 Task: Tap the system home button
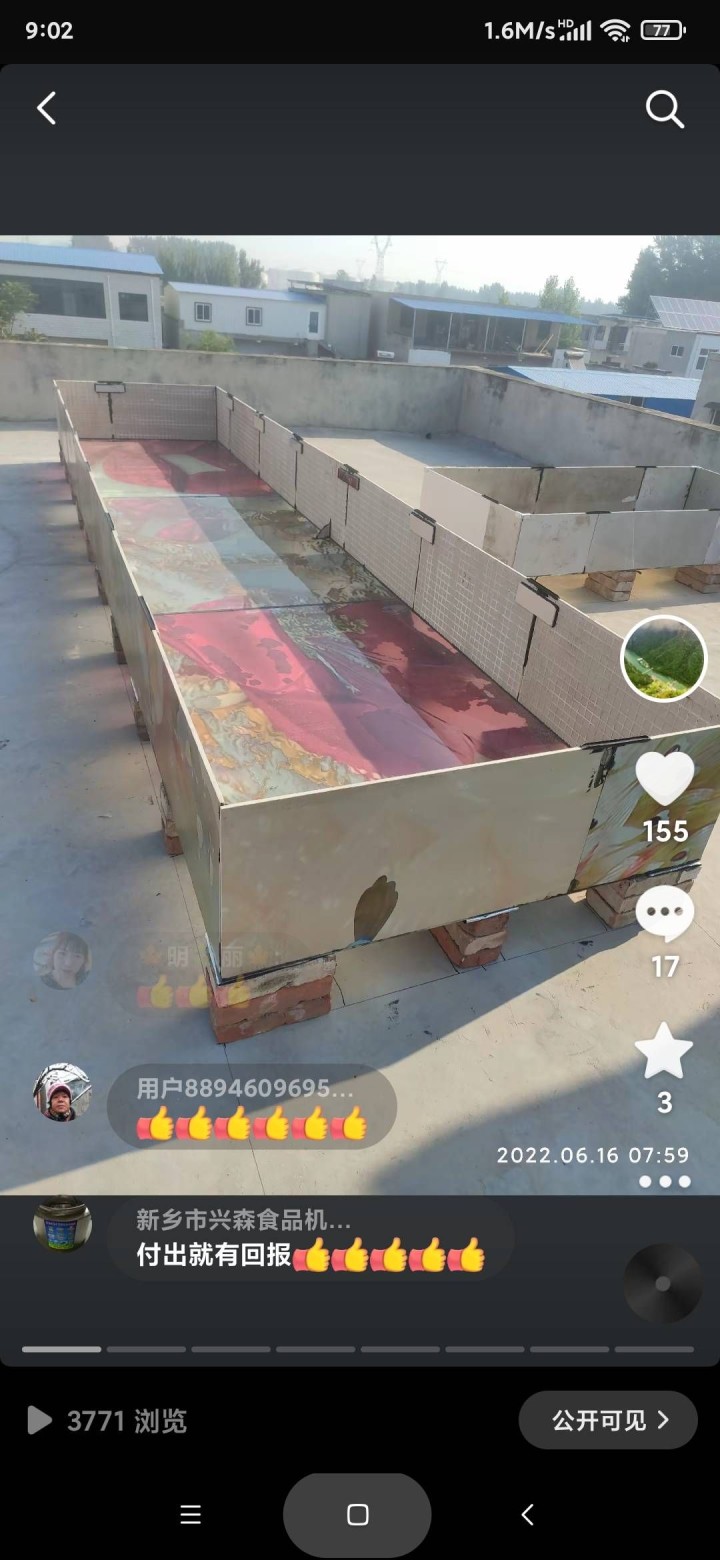click(357, 1514)
